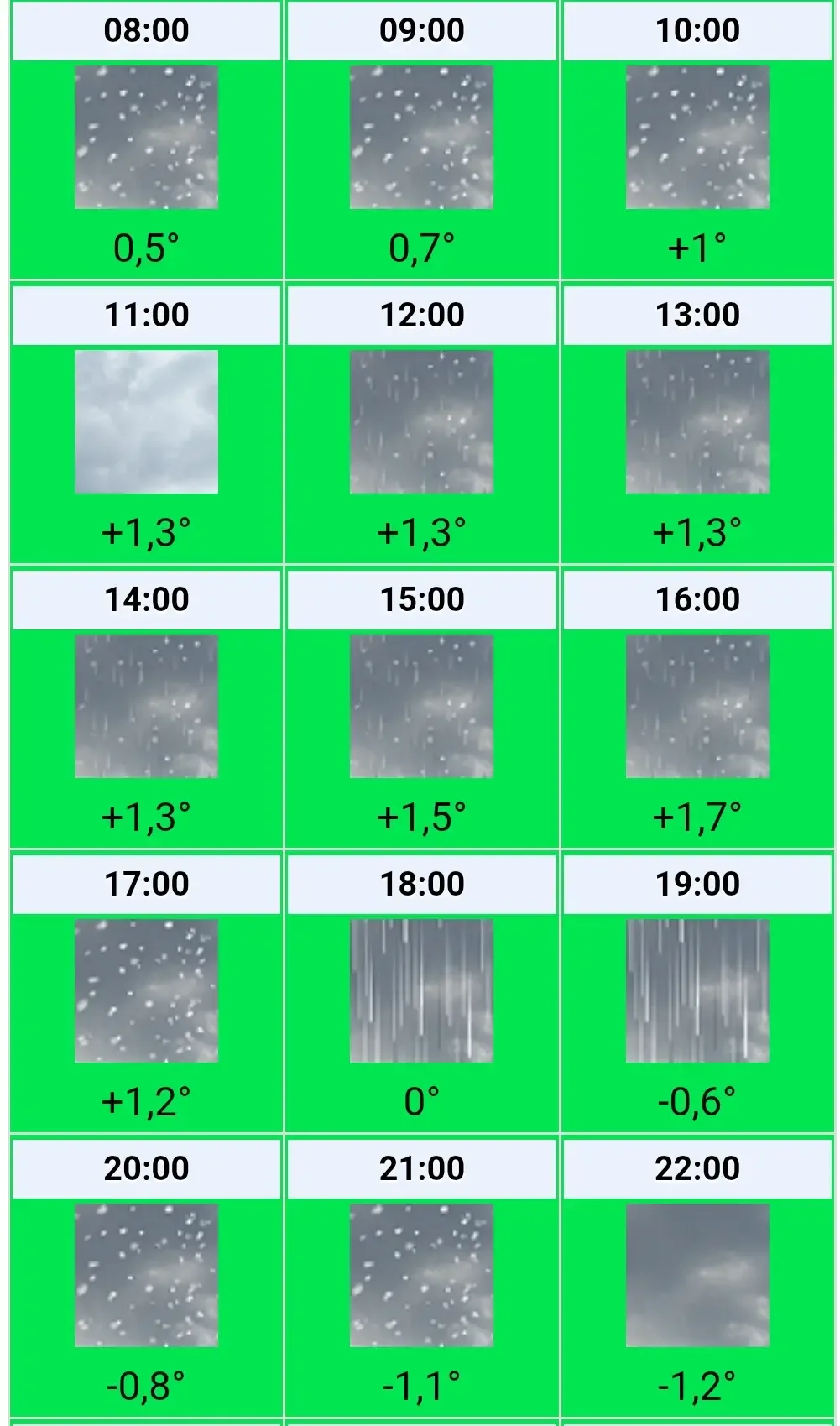Select the 09:00 forecast cell
The height and width of the screenshot is (1426, 840).
(x=421, y=138)
